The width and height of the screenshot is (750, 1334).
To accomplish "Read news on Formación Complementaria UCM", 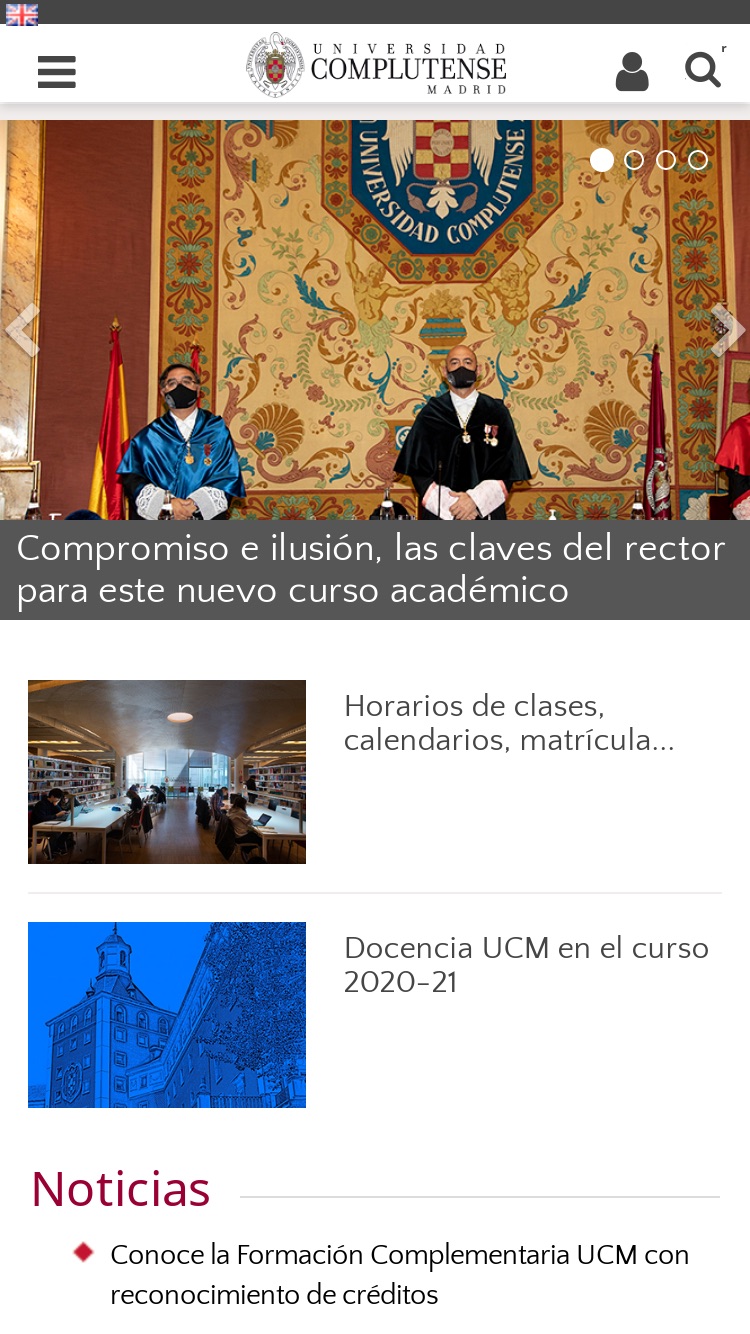I will [x=399, y=1275].
